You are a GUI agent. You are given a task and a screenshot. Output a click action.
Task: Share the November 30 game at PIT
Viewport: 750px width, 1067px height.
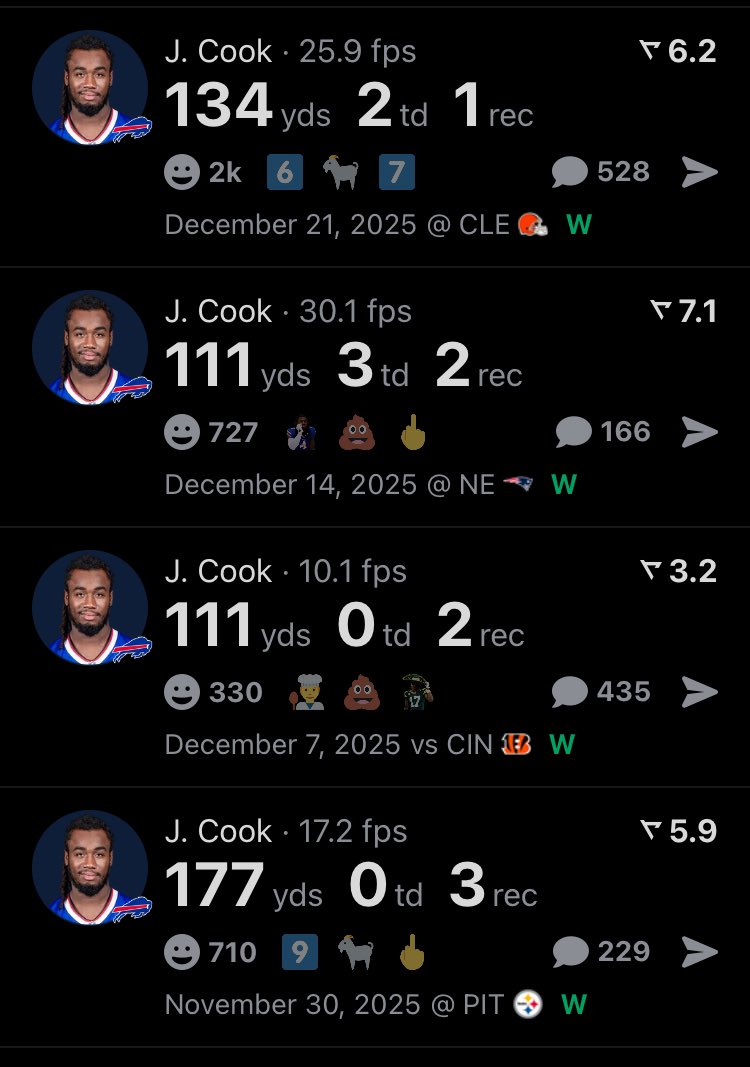[x=700, y=953]
